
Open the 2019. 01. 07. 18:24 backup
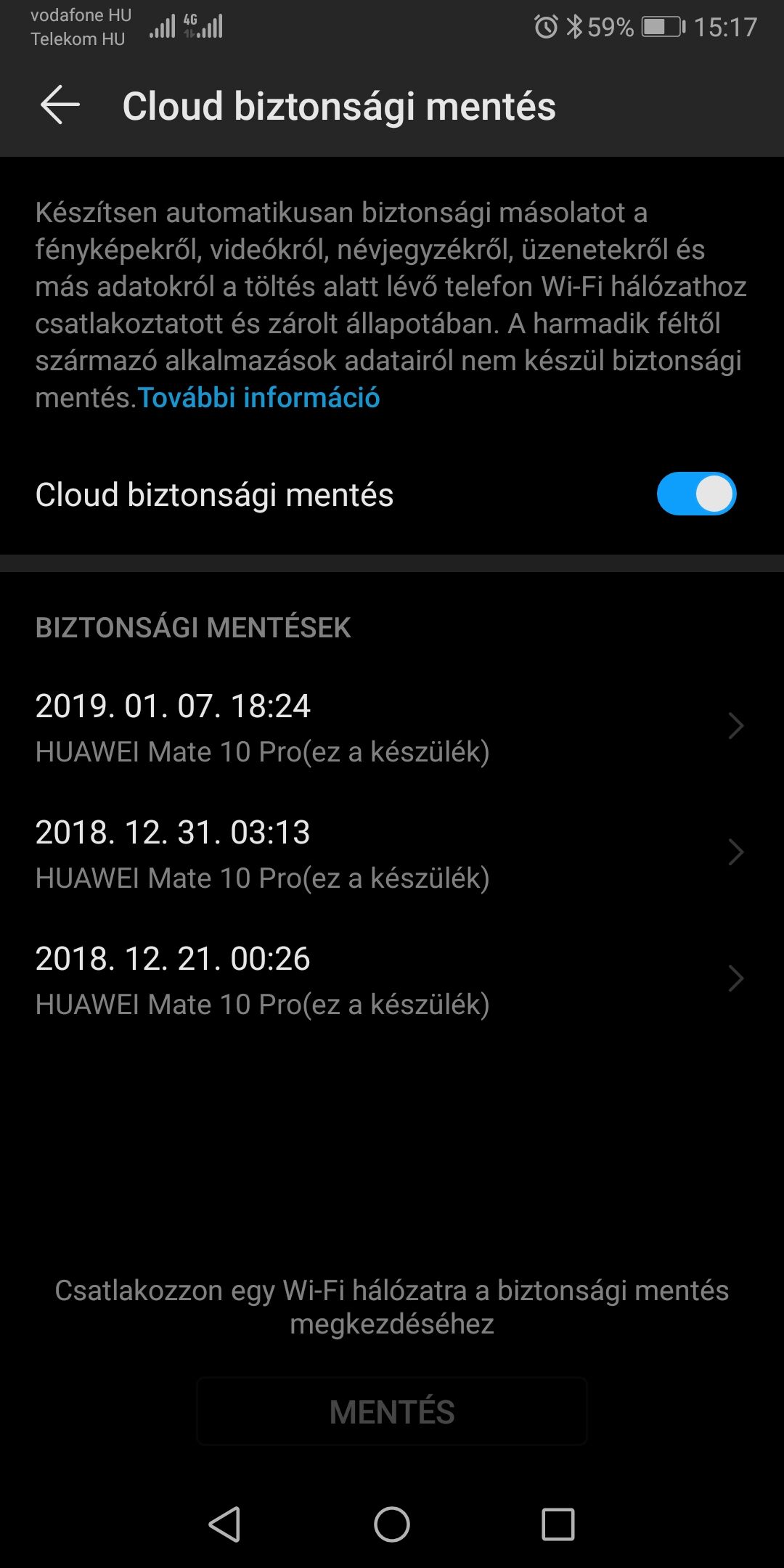point(392,727)
